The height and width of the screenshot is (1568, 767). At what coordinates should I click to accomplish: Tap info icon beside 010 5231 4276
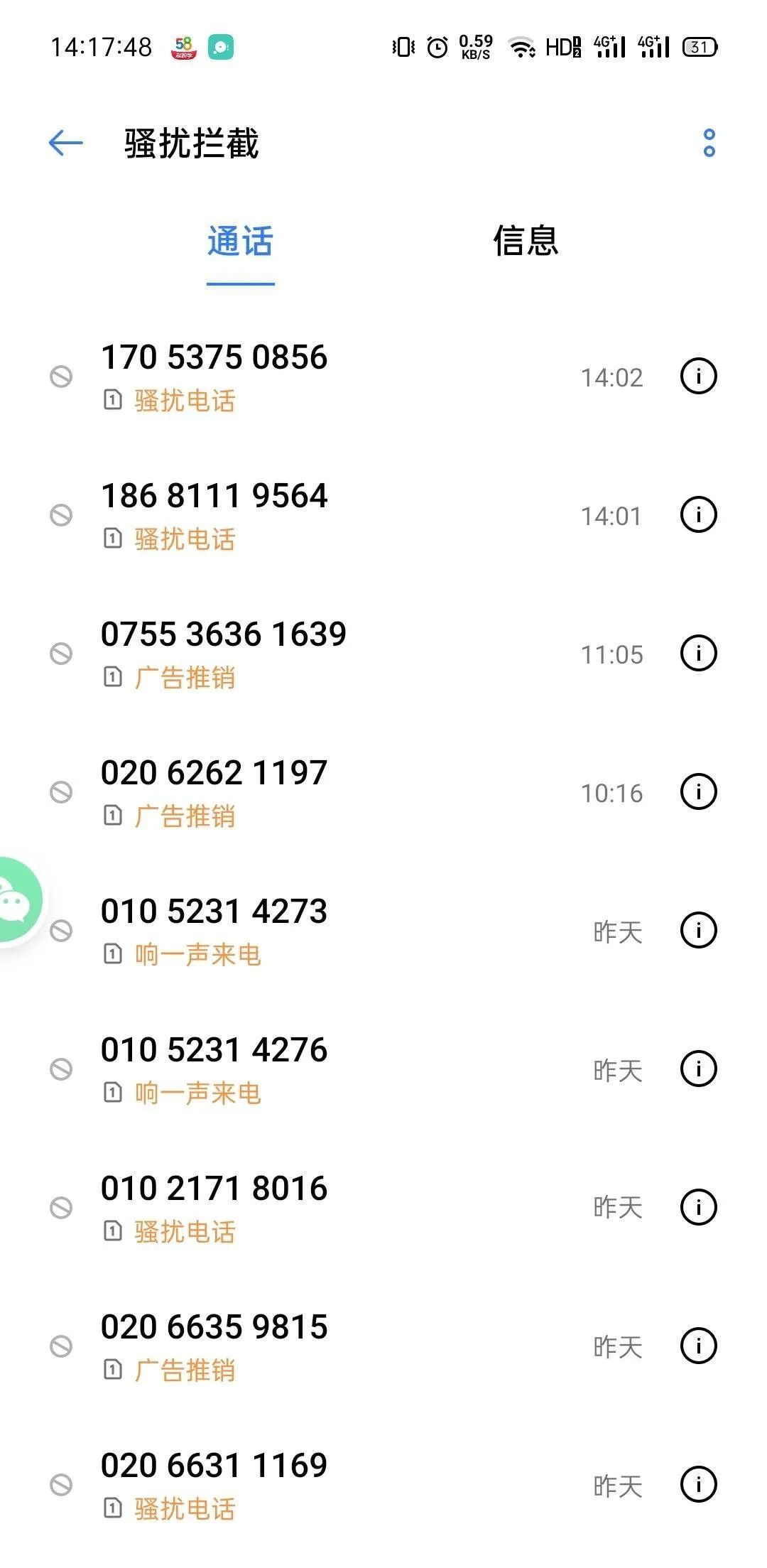click(699, 1069)
